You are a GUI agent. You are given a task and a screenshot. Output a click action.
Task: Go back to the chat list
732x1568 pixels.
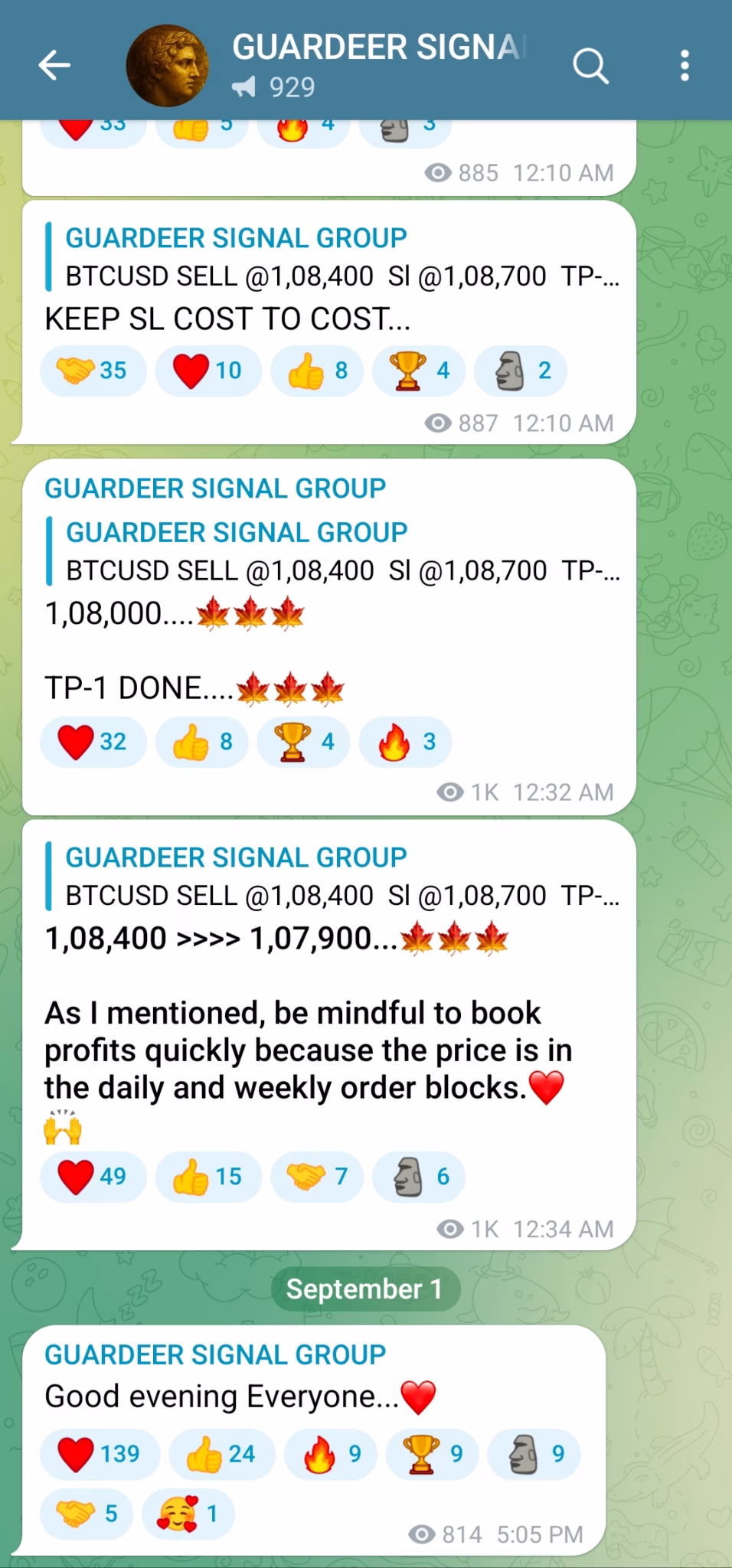(54, 66)
